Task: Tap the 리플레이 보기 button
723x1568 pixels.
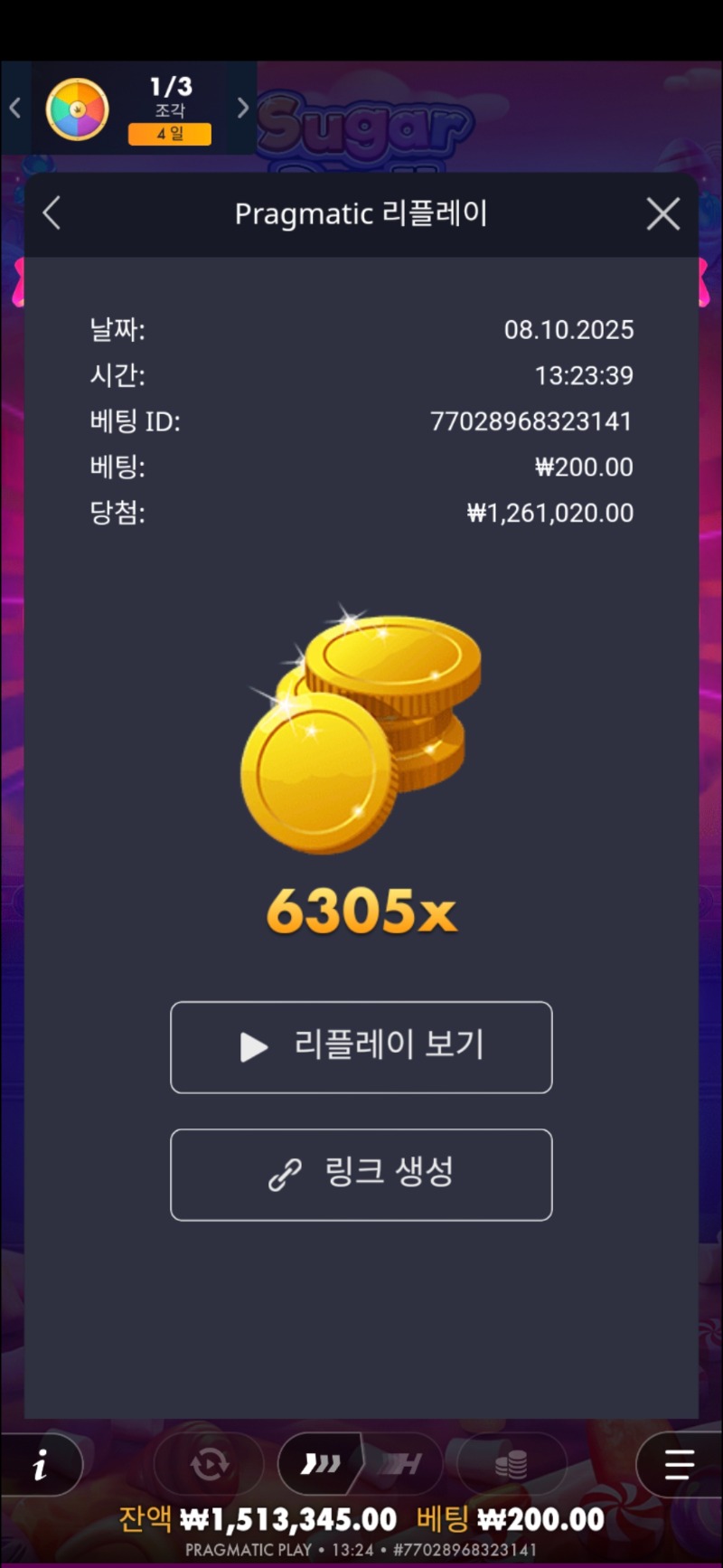Action: pyautogui.click(x=361, y=1047)
